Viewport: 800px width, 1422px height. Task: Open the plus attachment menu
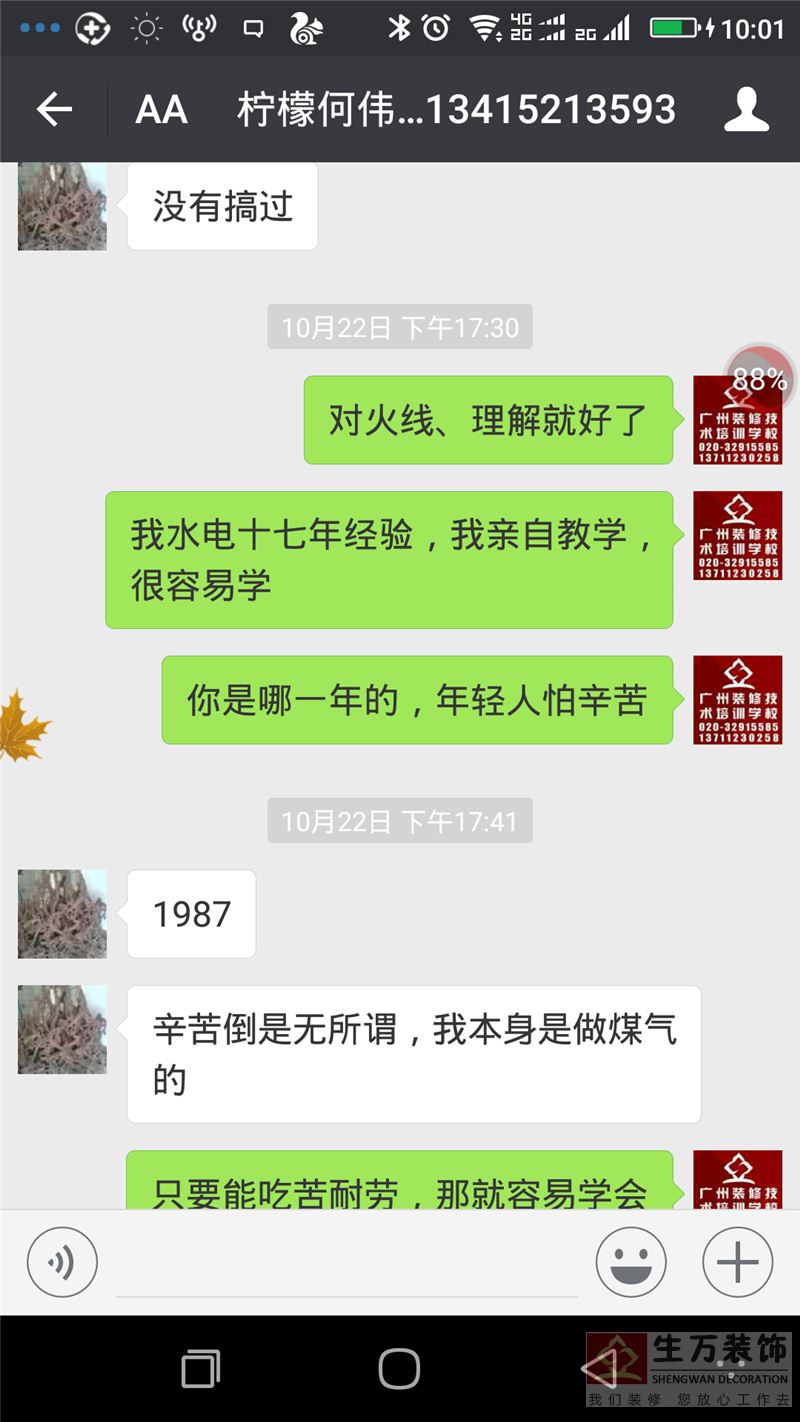[738, 1262]
